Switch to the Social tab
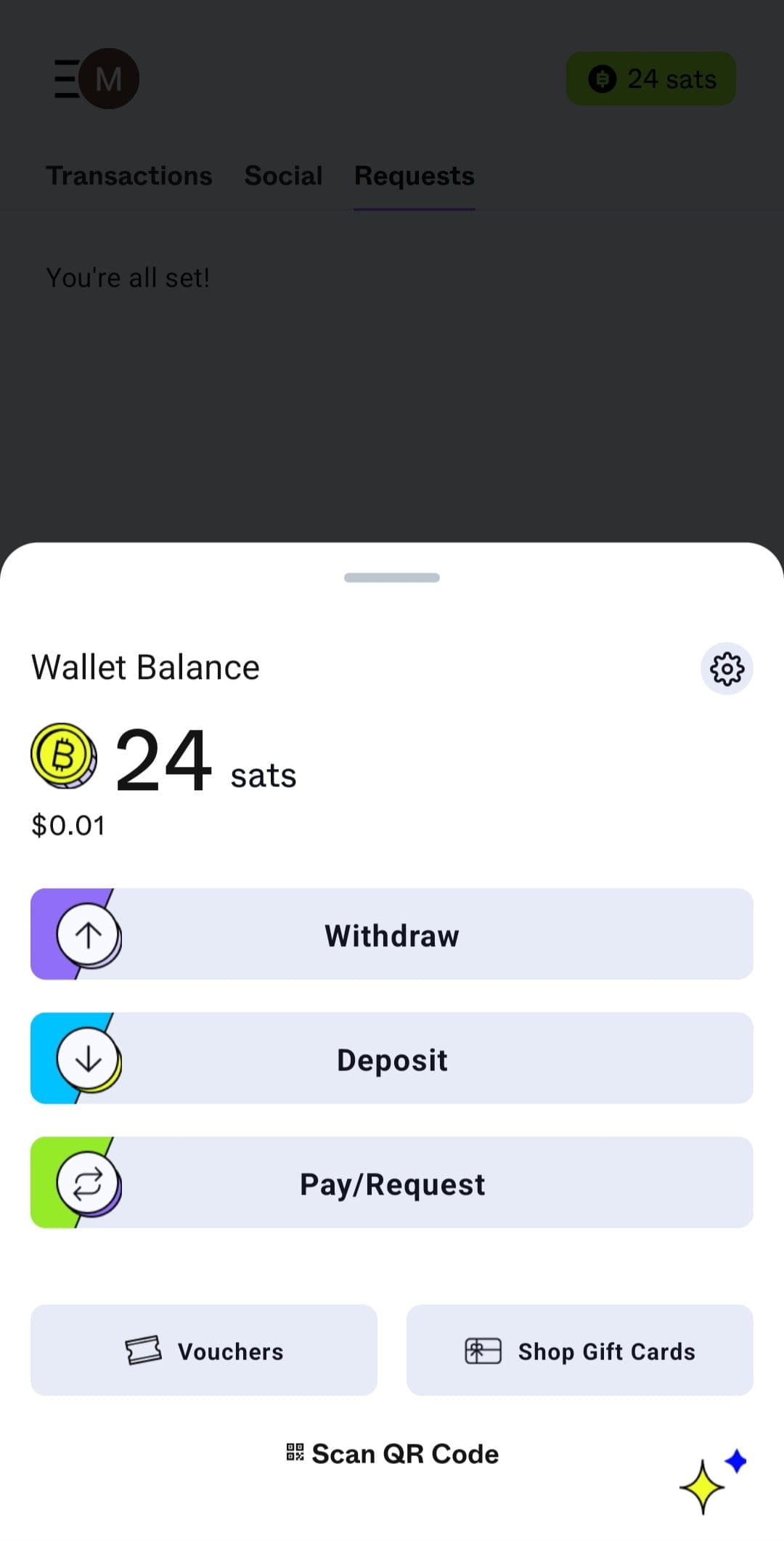 tap(283, 176)
